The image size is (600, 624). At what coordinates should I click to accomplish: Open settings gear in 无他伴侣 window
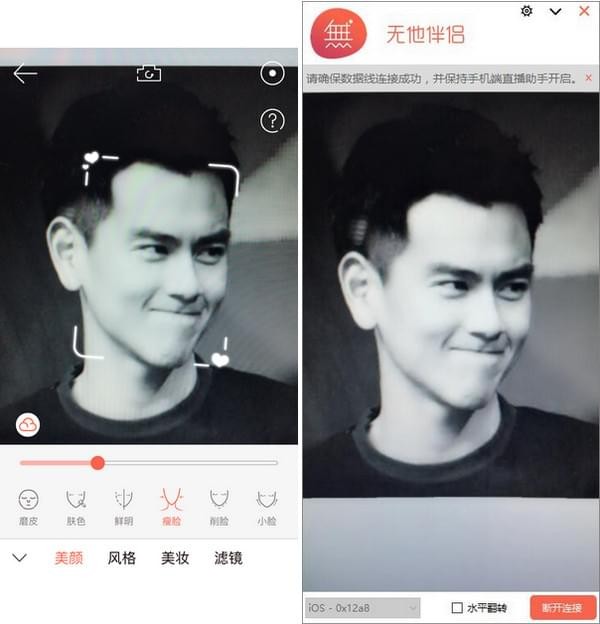pyautogui.click(x=527, y=11)
